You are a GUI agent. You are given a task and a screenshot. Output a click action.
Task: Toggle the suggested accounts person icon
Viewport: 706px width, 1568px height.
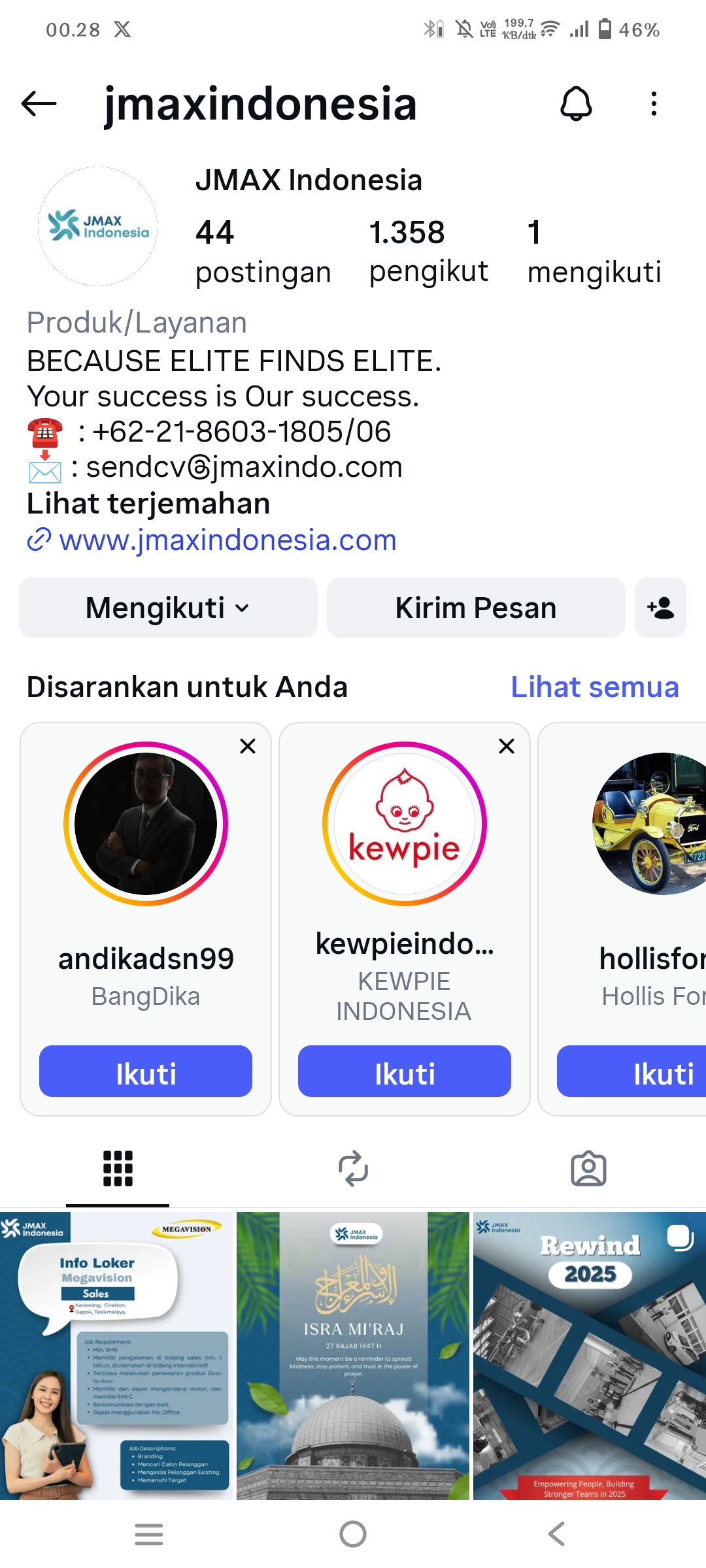tap(660, 608)
